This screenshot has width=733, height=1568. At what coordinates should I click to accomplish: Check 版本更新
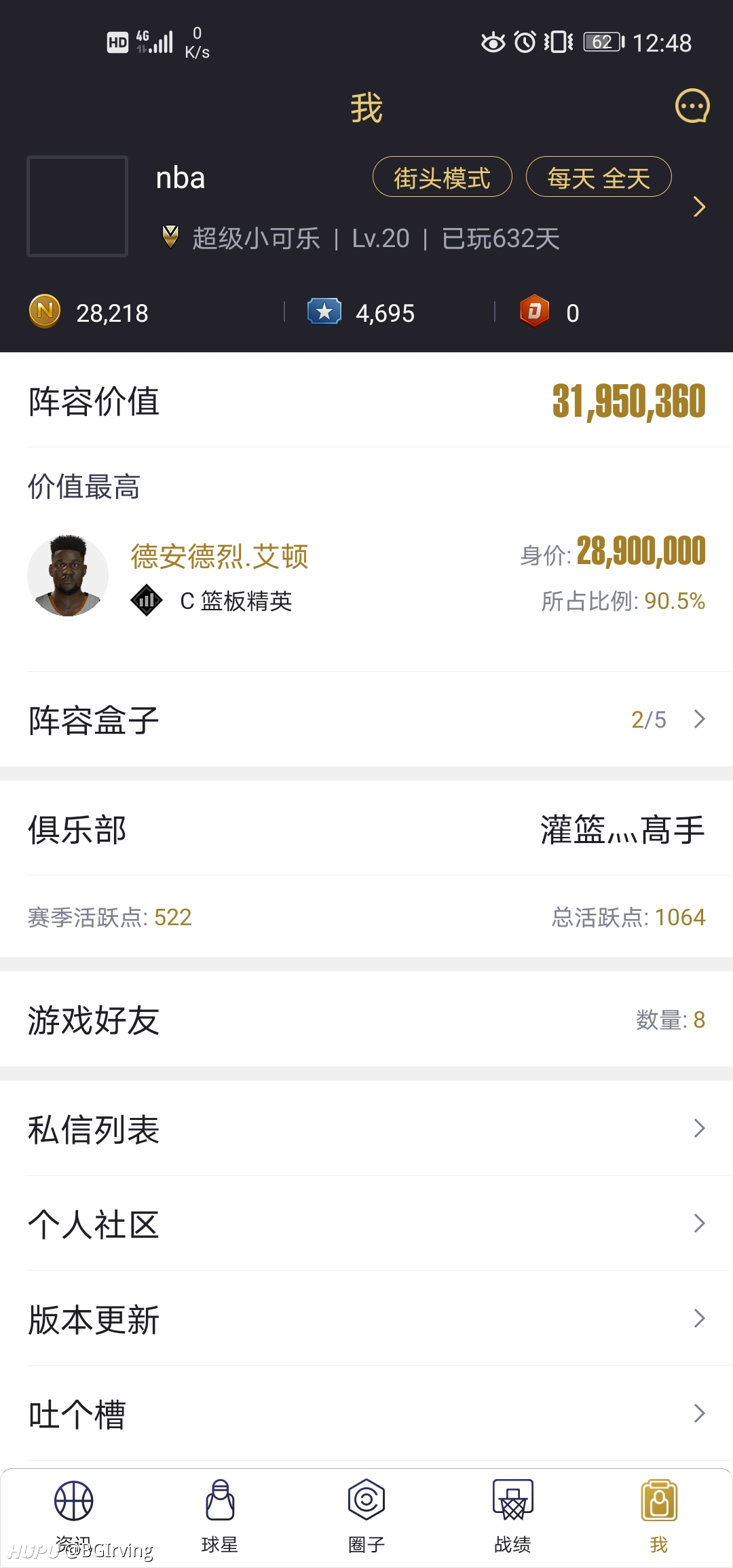click(366, 1319)
